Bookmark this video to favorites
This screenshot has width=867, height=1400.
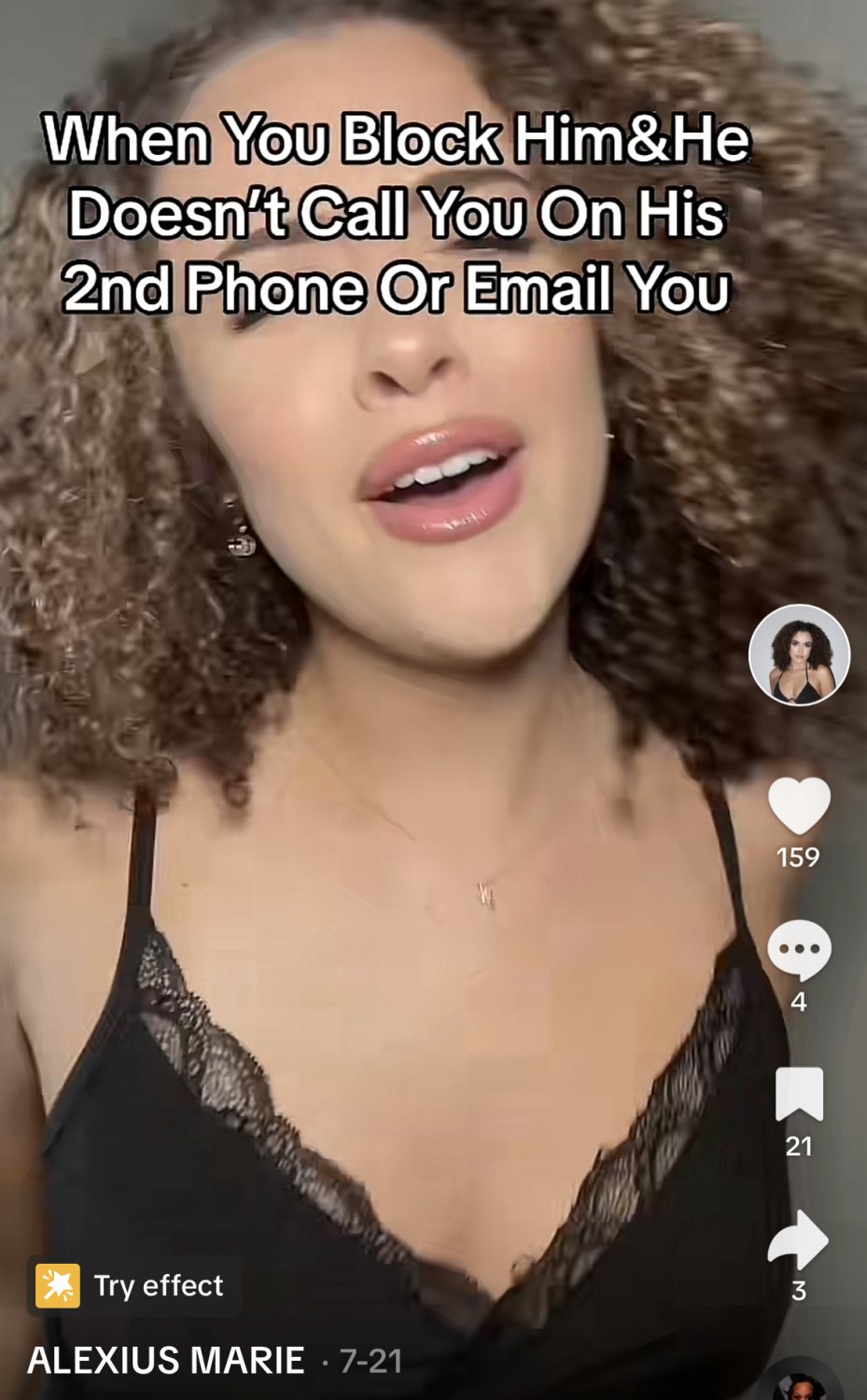click(799, 1094)
